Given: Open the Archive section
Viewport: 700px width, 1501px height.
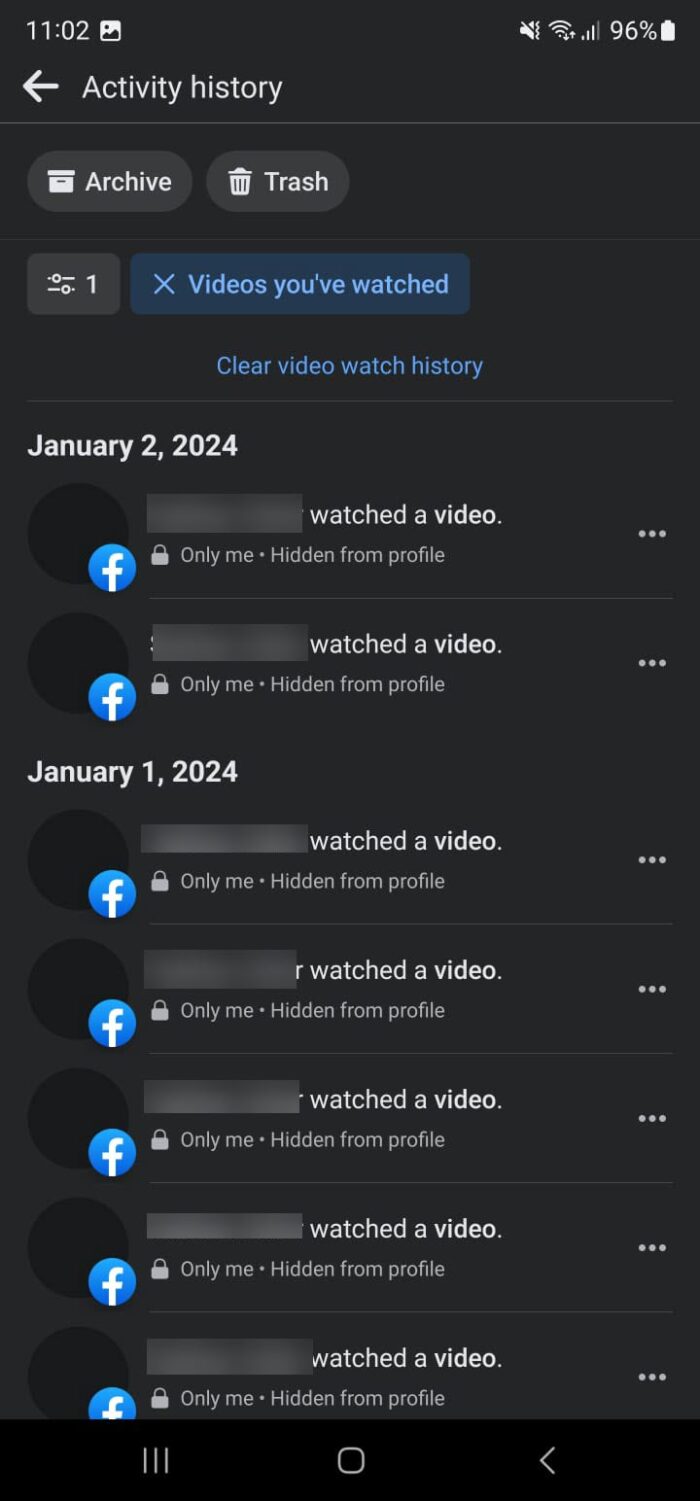Looking at the screenshot, I should pyautogui.click(x=110, y=182).
